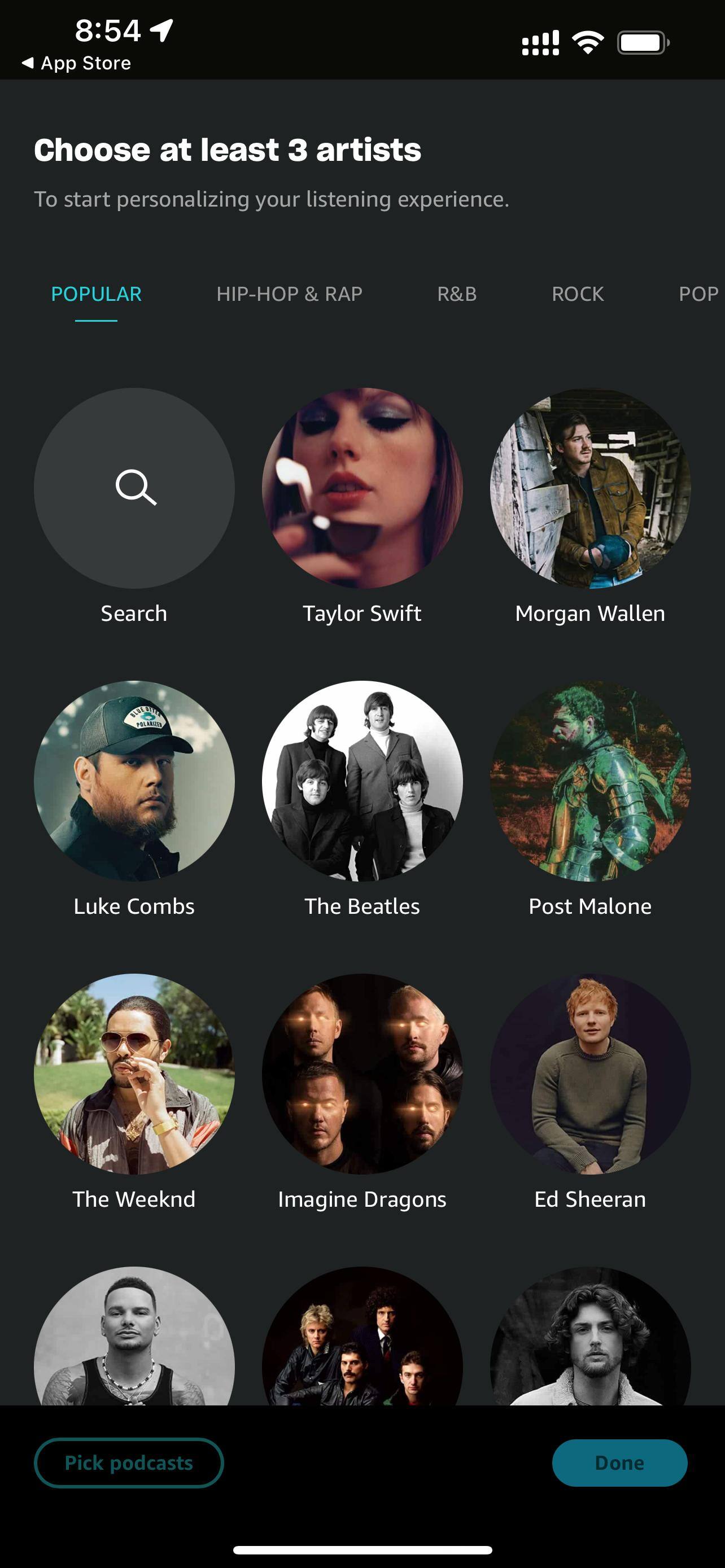Select Taylor Swift as an artist
Screen dimensions: 725x1568
(362, 488)
